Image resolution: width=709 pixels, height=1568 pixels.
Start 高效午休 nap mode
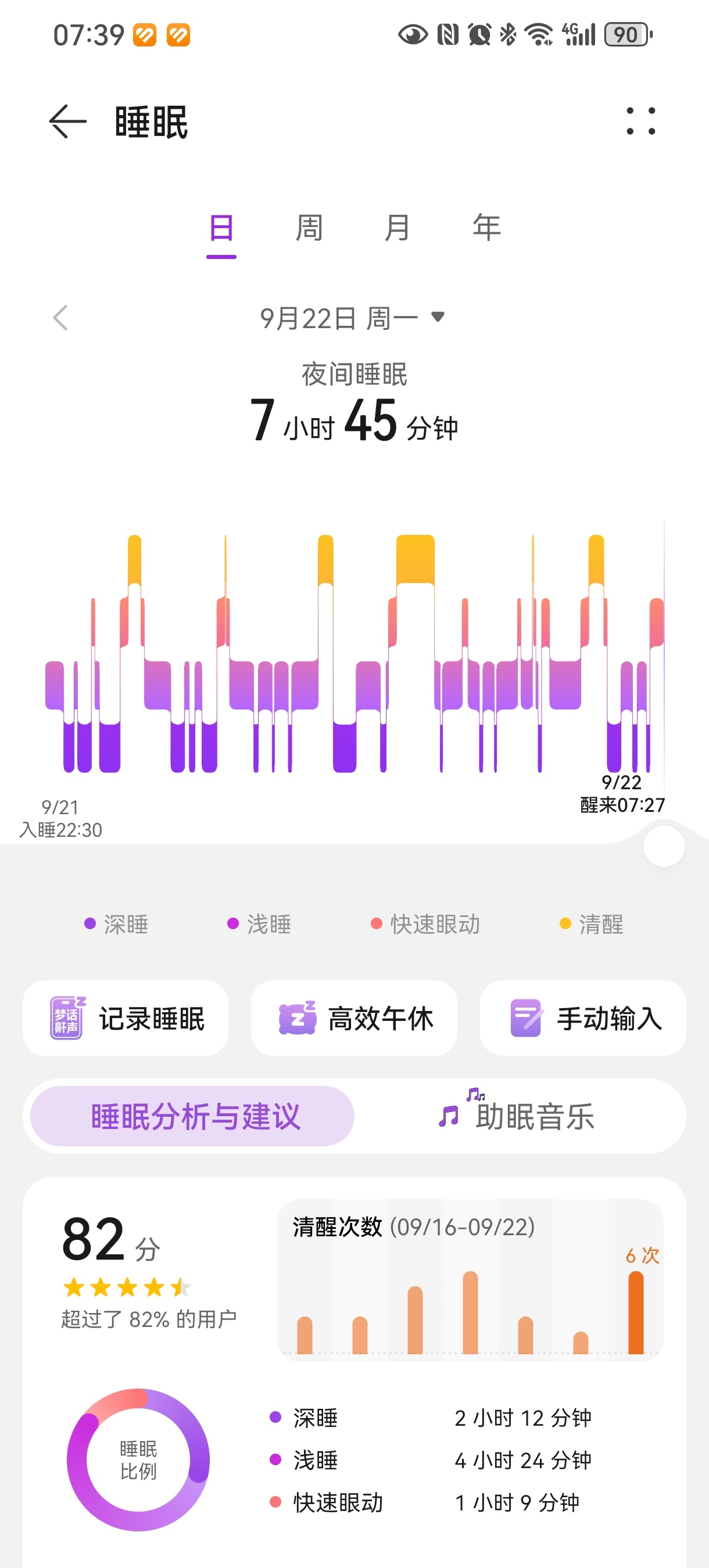pos(354,1017)
